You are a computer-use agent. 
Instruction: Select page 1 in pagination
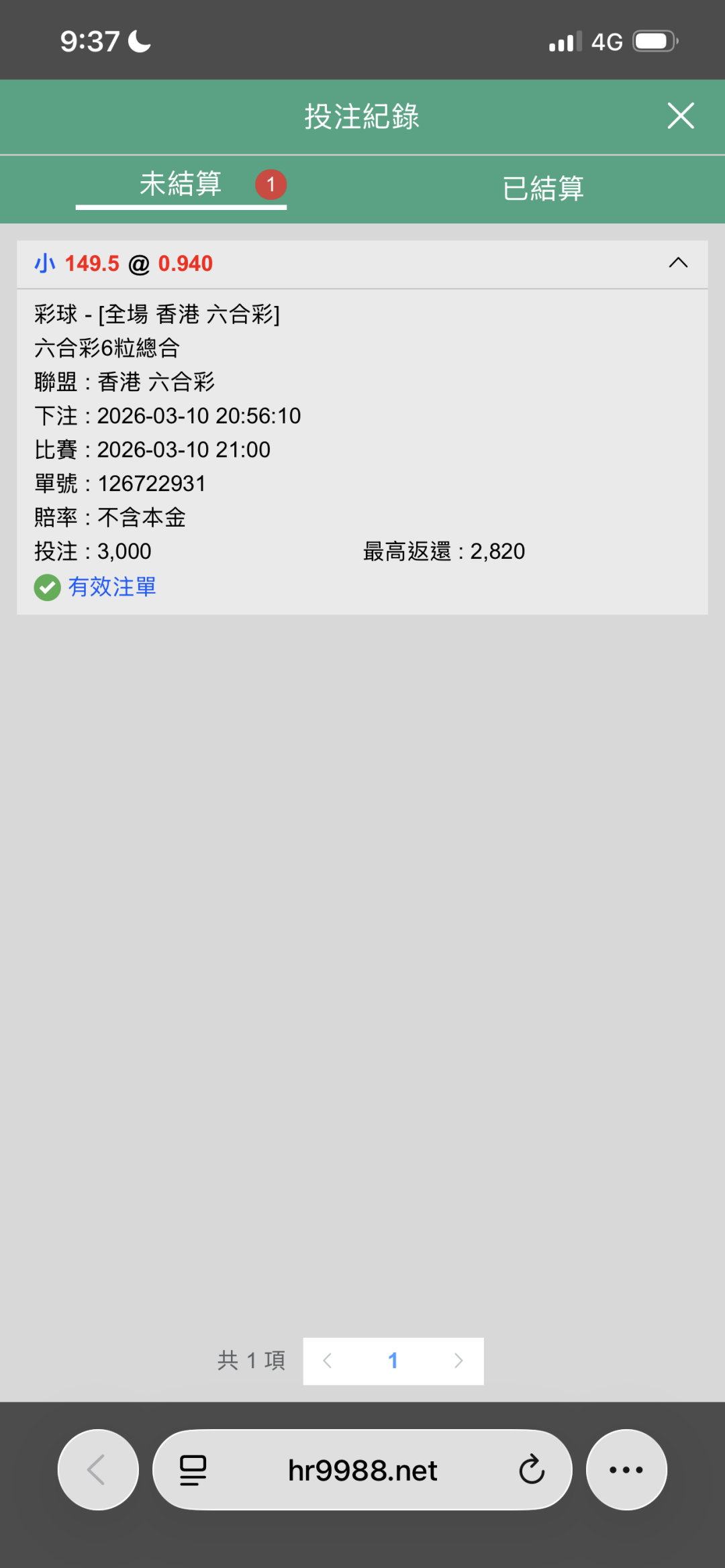click(x=393, y=1360)
